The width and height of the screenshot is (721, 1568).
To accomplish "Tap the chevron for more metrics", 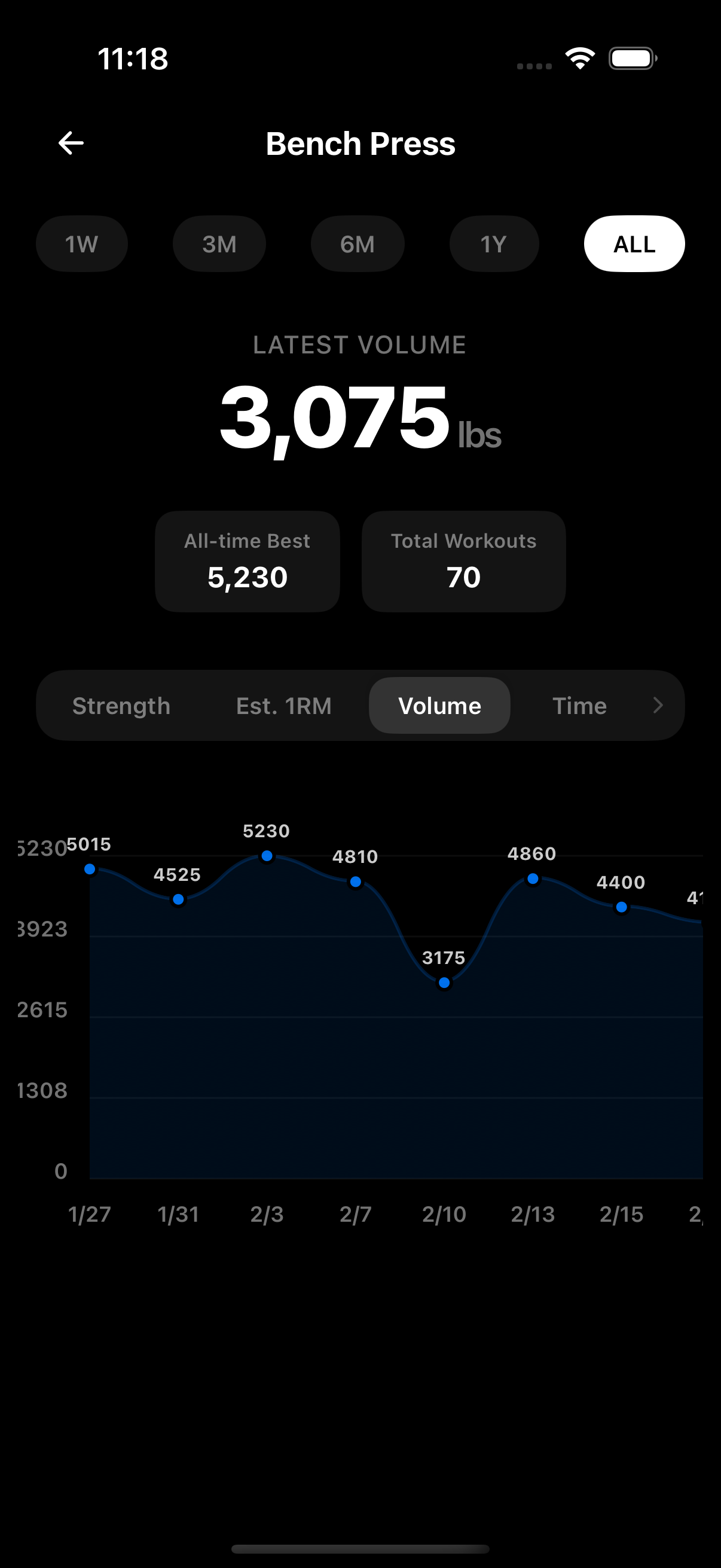I will coord(658,706).
